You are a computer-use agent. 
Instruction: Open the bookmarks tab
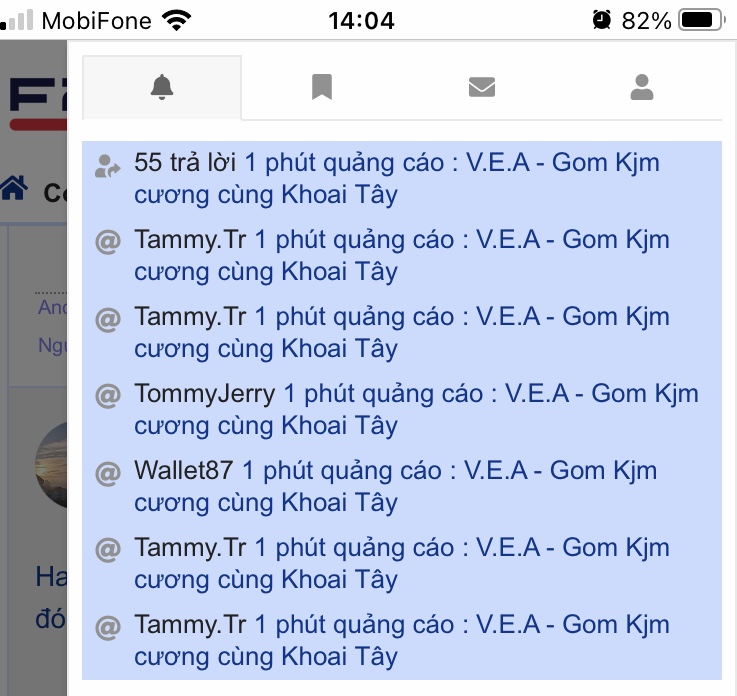click(x=321, y=88)
